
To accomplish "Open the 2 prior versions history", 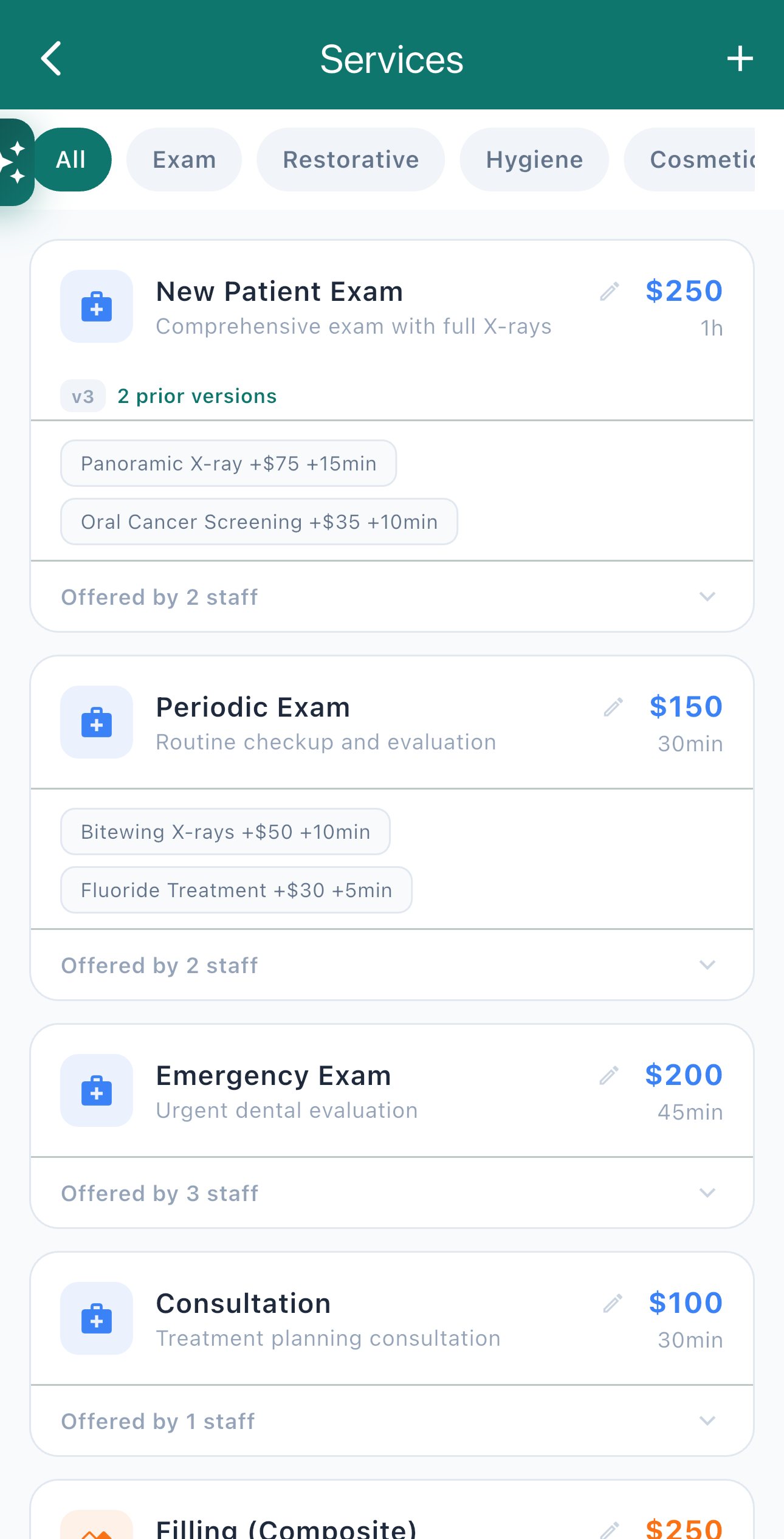I will (x=197, y=396).
